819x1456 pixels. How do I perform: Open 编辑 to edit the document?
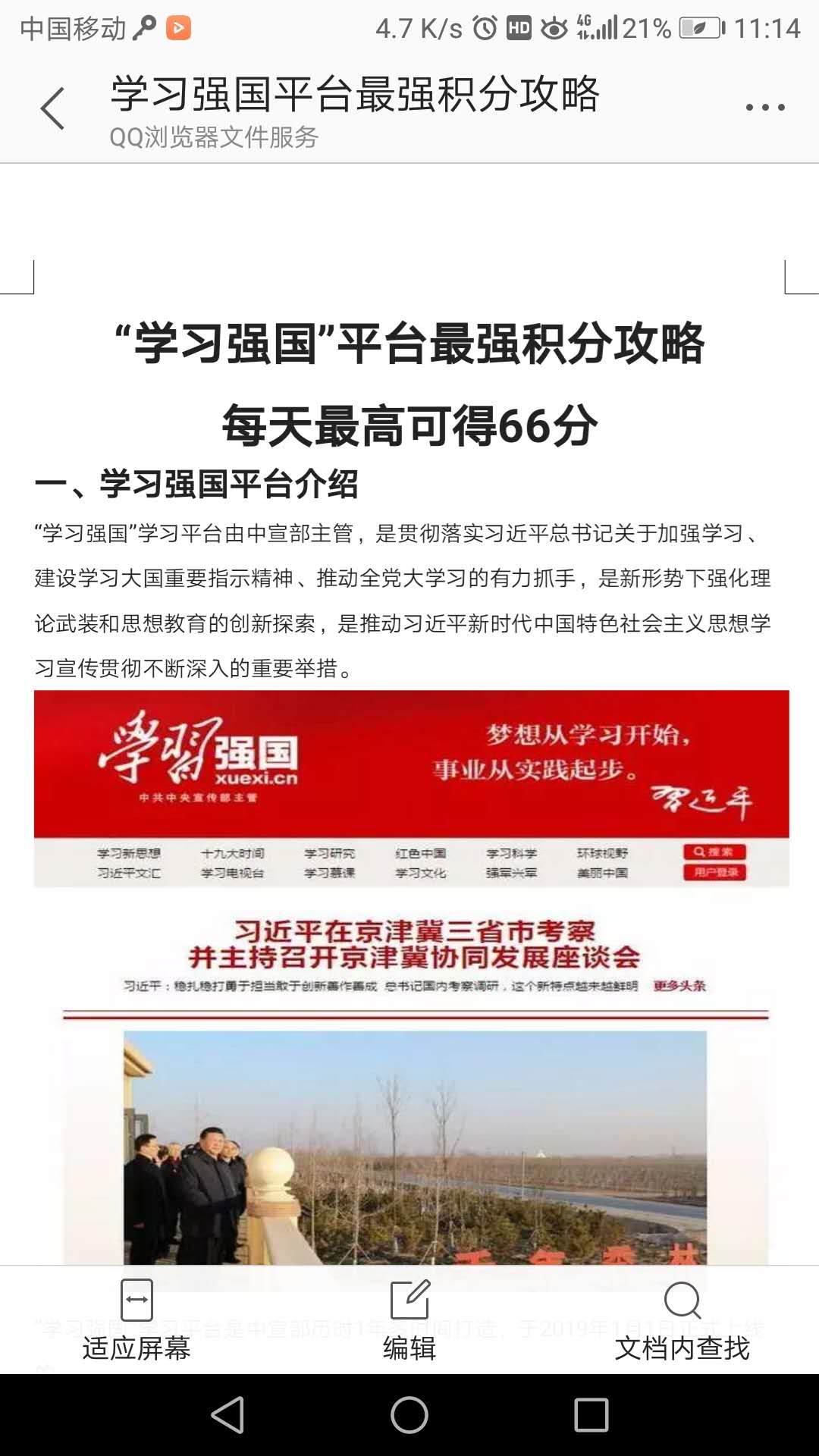(409, 1320)
